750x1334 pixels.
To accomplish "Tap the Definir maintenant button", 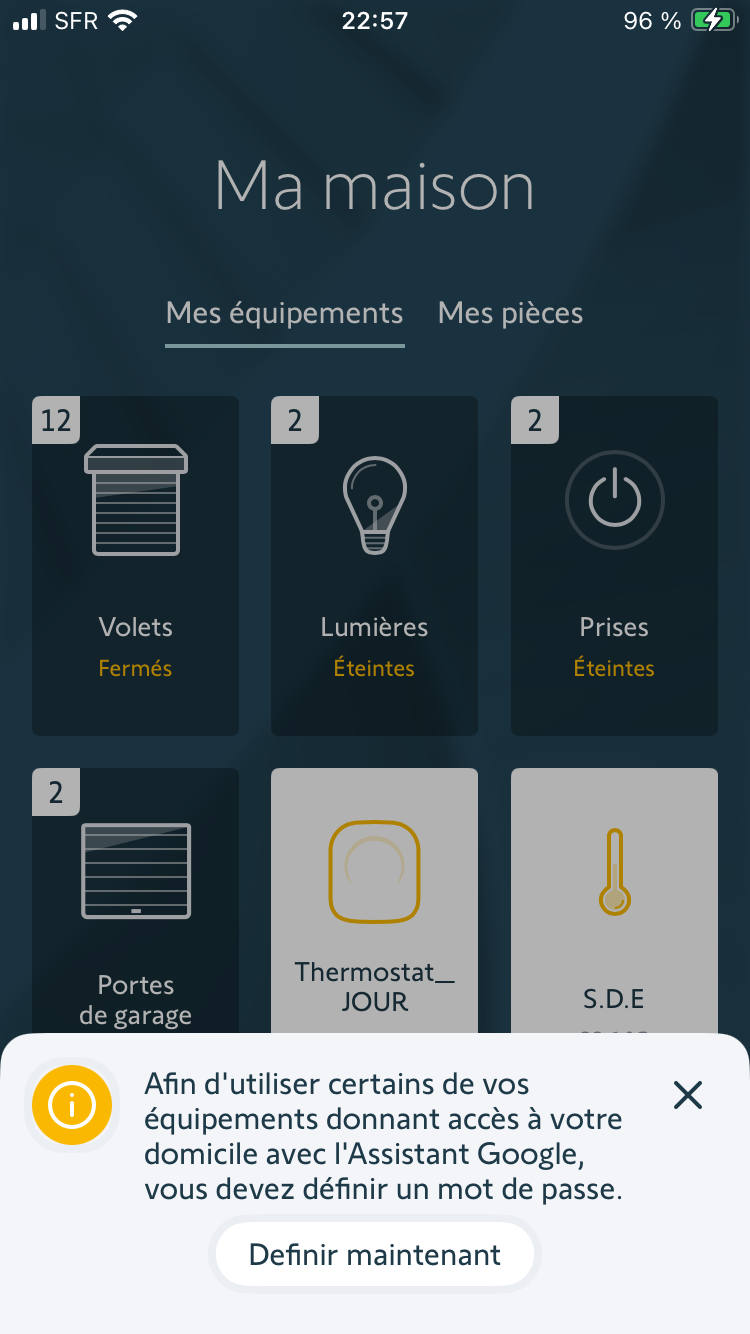I will tap(375, 1254).
